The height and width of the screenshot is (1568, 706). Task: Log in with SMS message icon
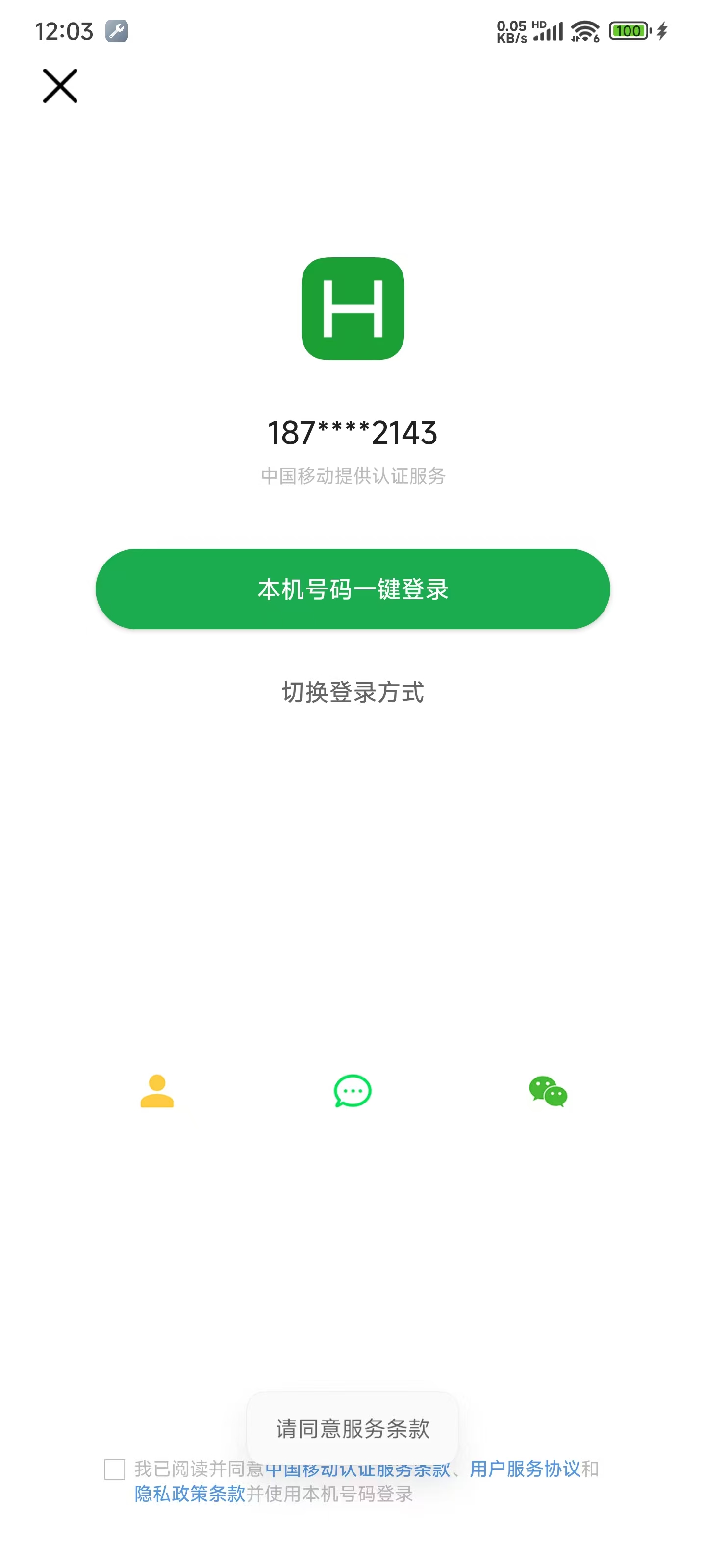[x=353, y=1091]
